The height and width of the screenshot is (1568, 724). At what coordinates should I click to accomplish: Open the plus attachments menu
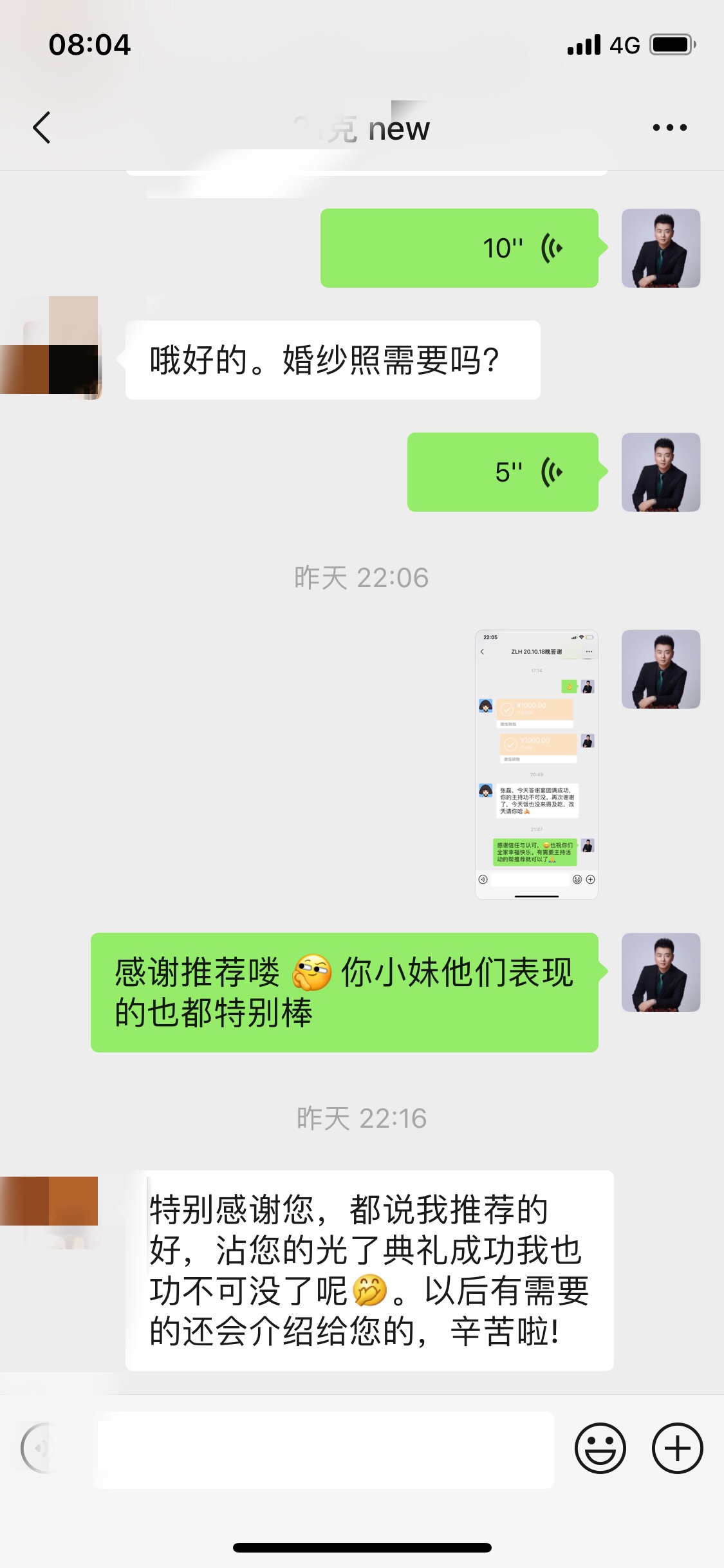(677, 1448)
